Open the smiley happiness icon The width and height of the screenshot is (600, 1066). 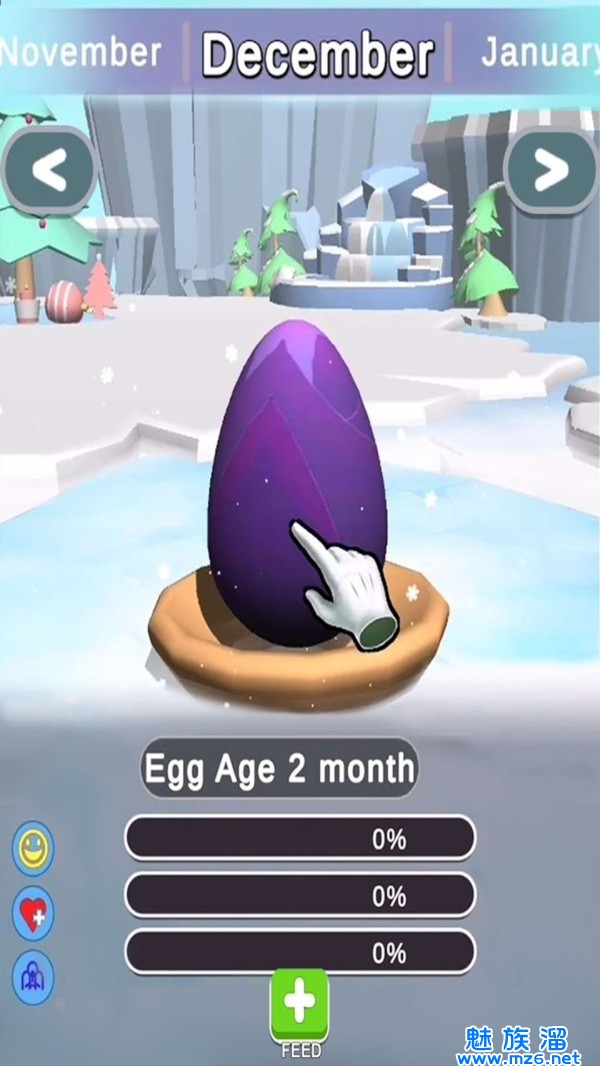[x=33, y=848]
